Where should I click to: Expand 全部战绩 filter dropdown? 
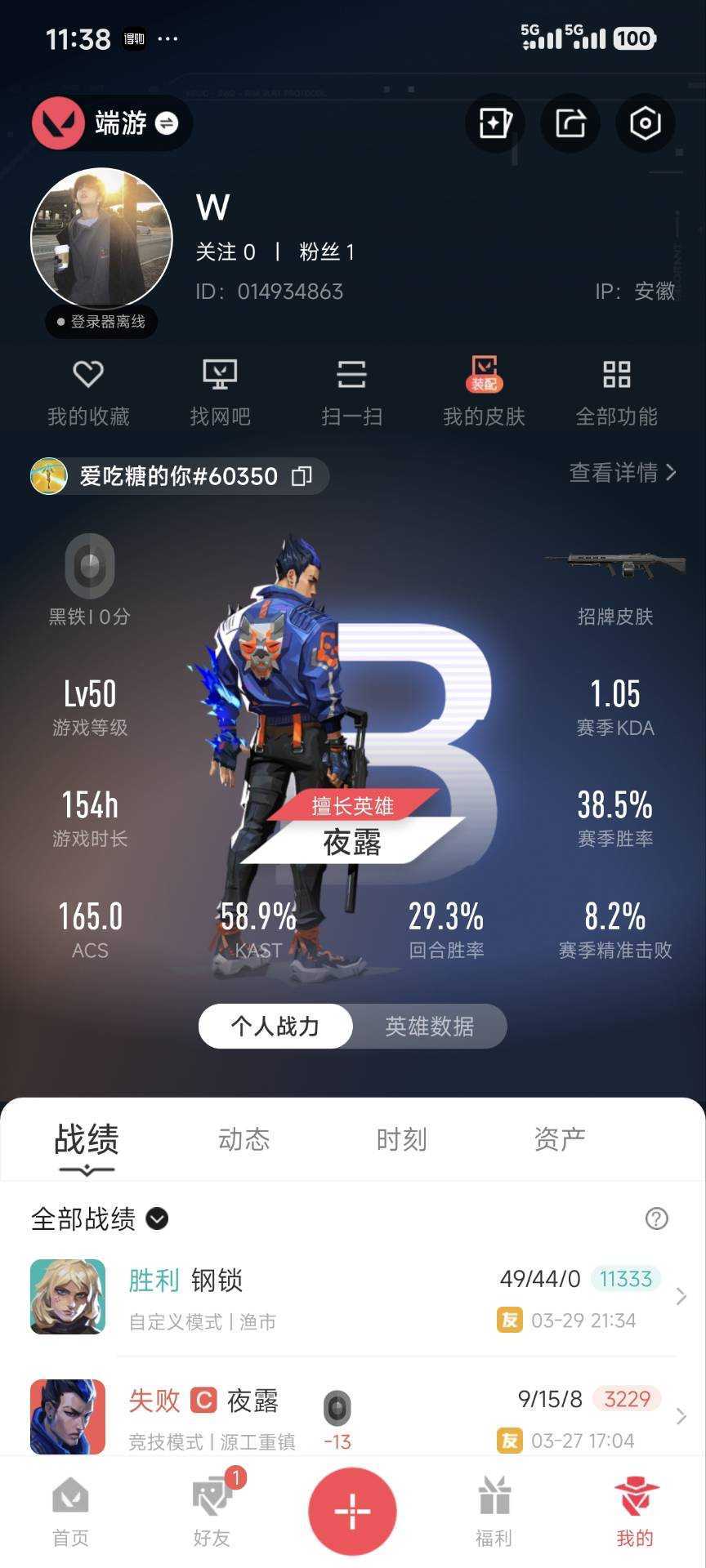157,1218
